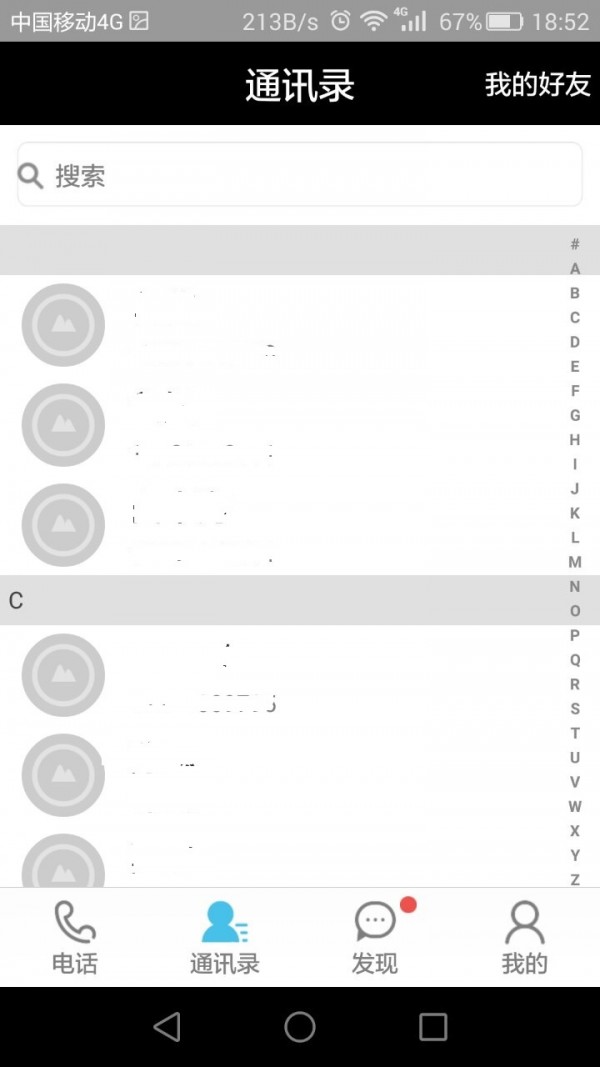Jump to letter M in index
The image size is (600, 1067).
click(x=575, y=562)
